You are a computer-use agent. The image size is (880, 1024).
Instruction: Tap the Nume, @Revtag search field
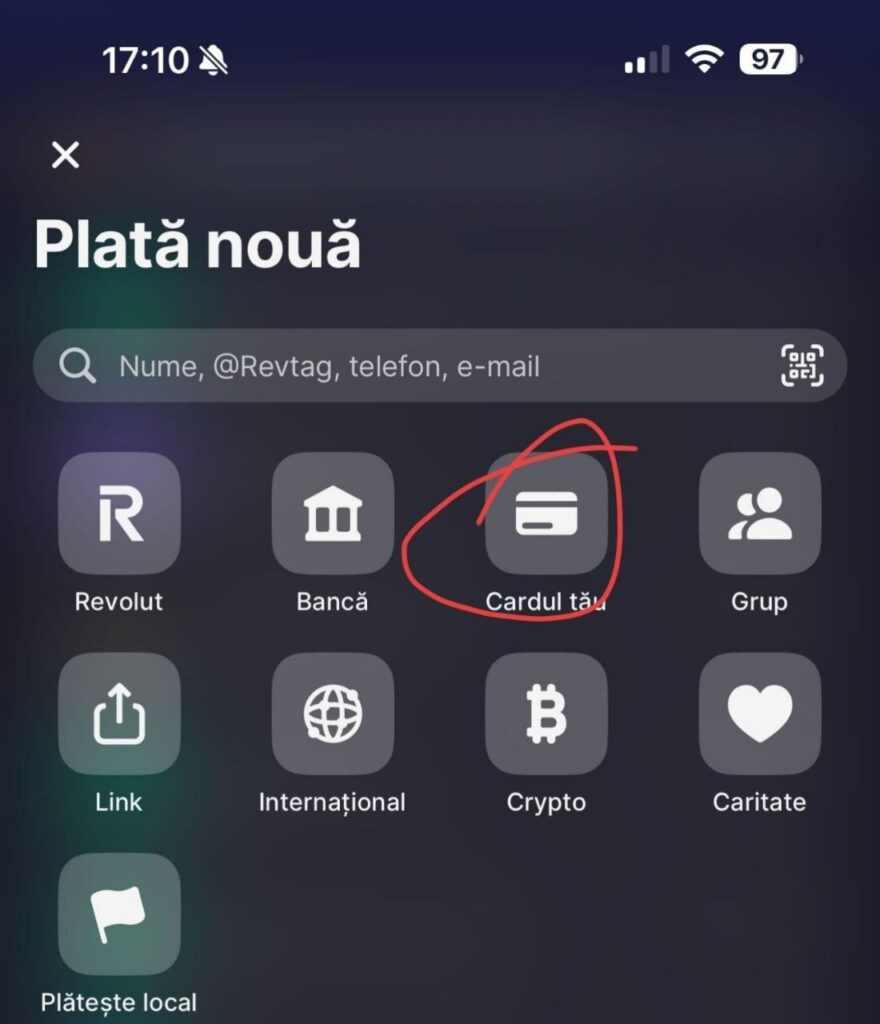click(x=400, y=366)
